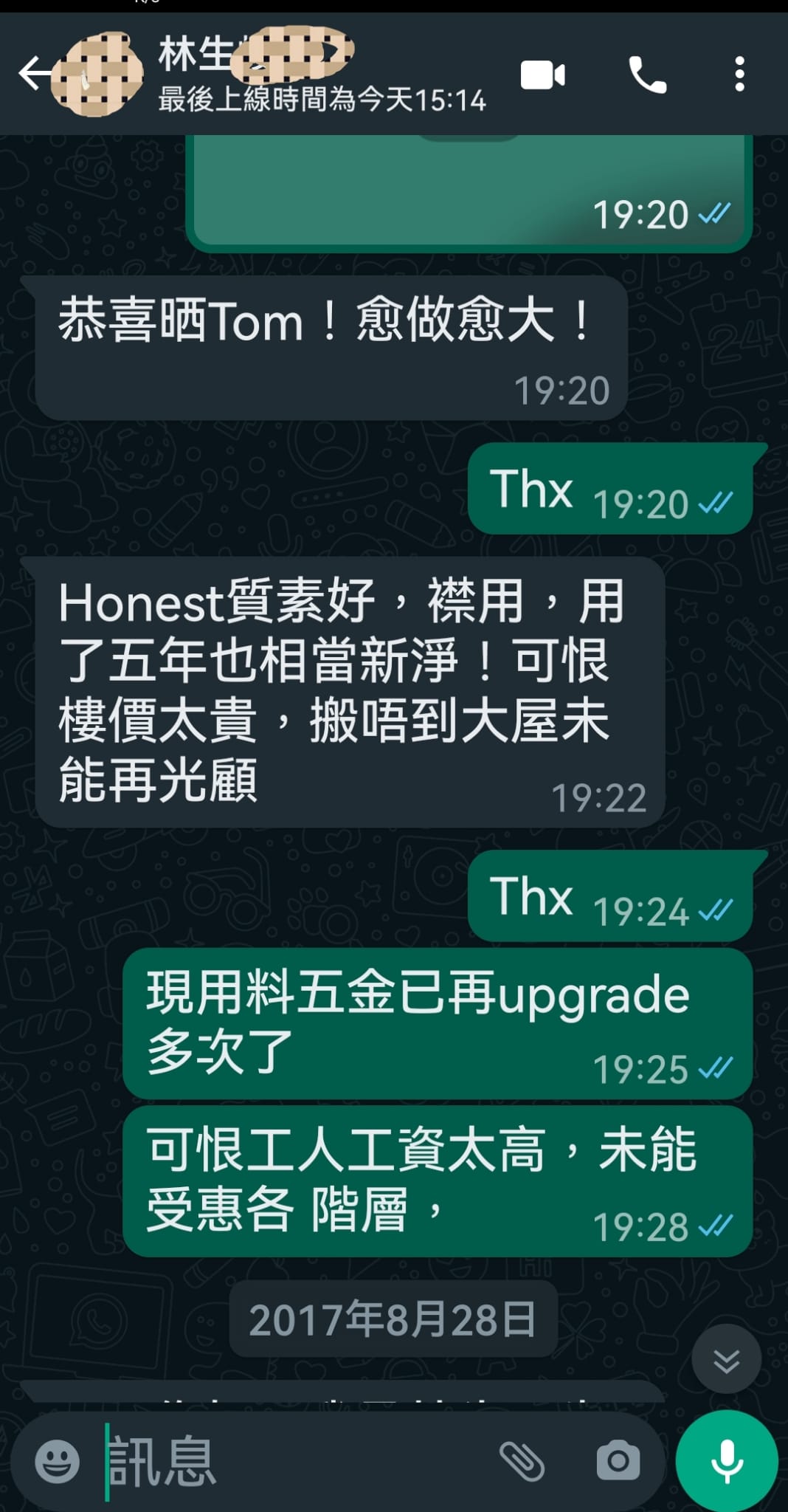Viewport: 788px width, 1512px height.
Task: Start a video call with 林生
Action: click(x=542, y=75)
